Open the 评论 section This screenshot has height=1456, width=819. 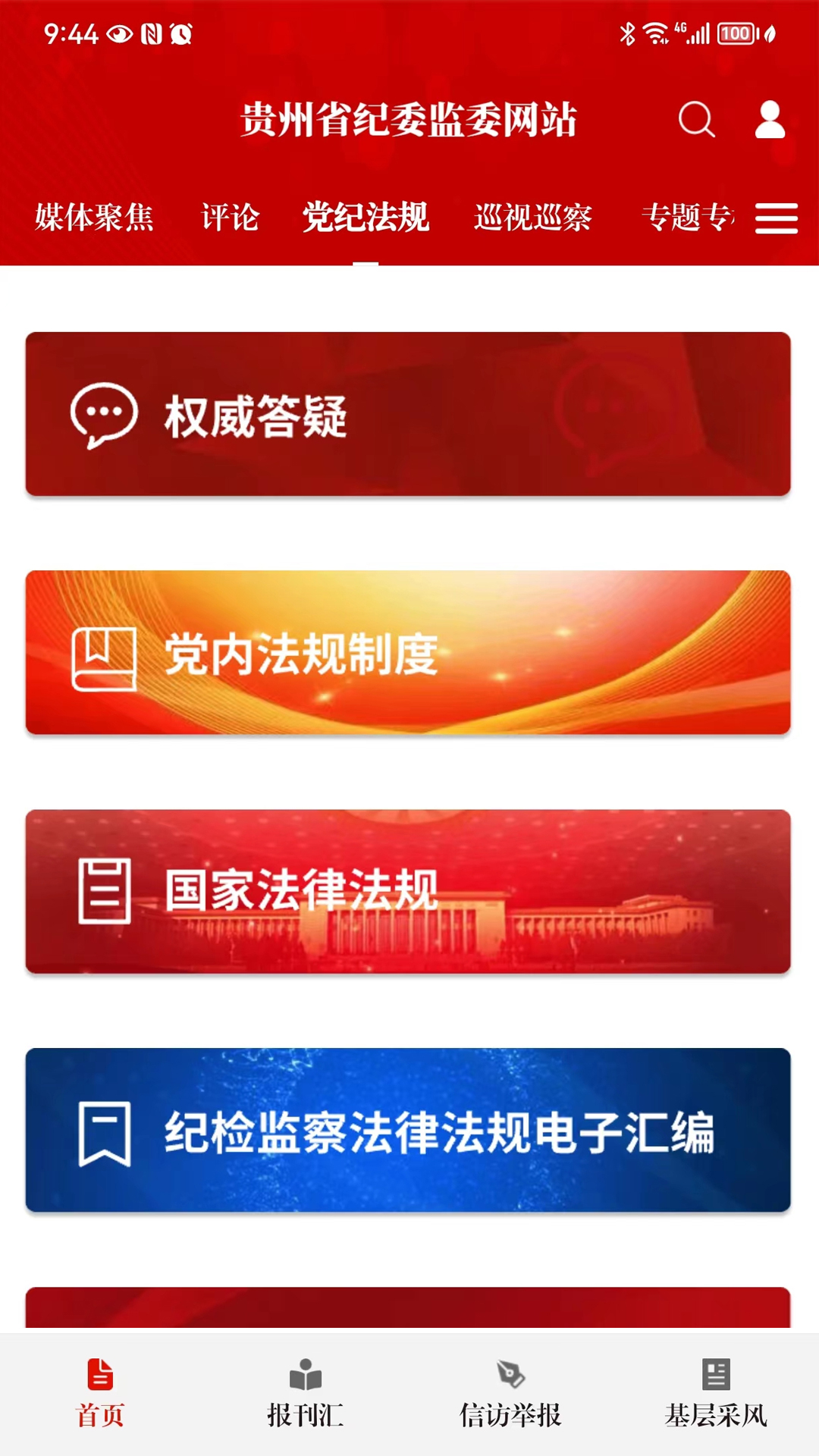229,218
